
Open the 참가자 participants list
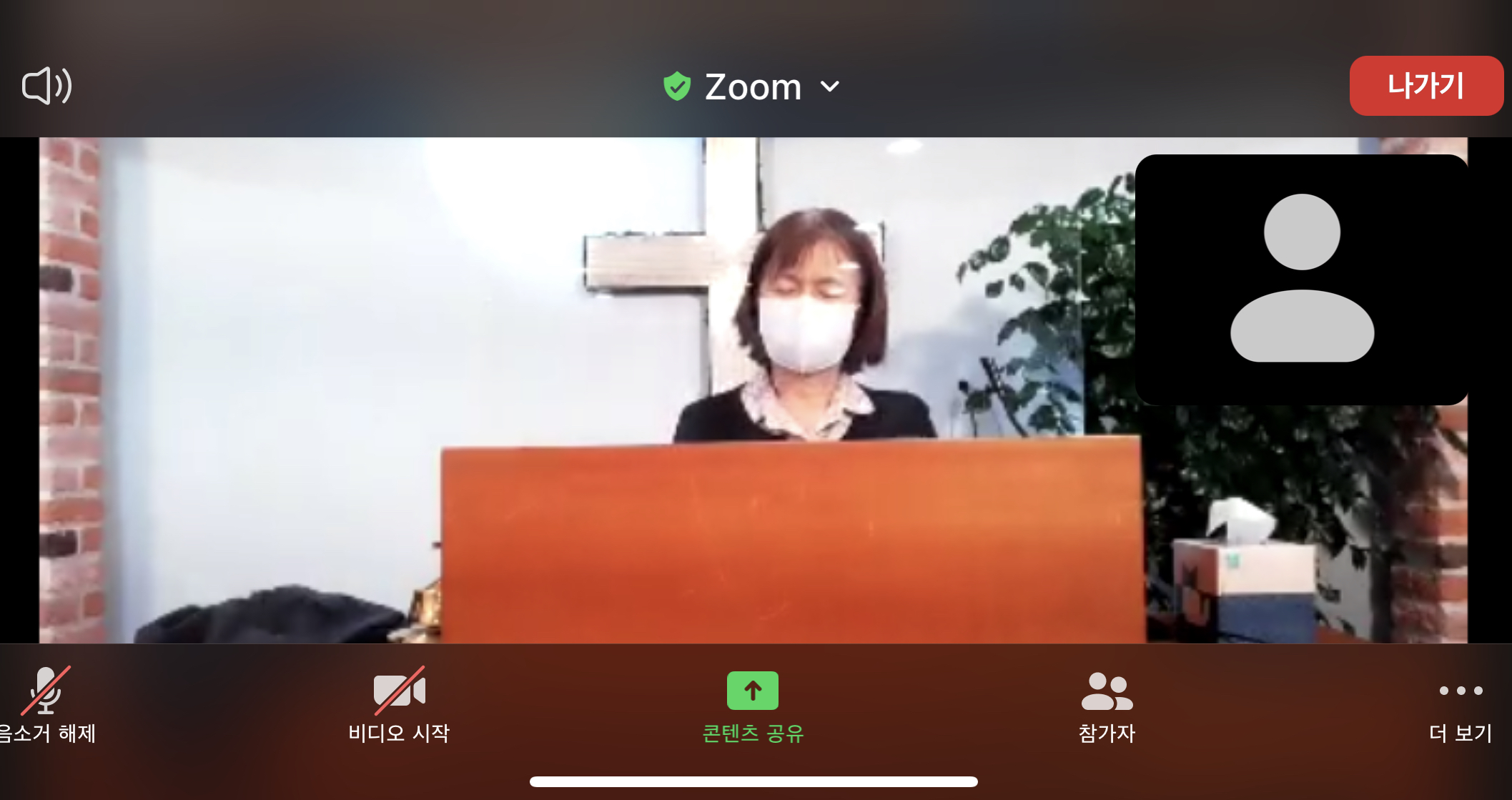[x=1107, y=704]
